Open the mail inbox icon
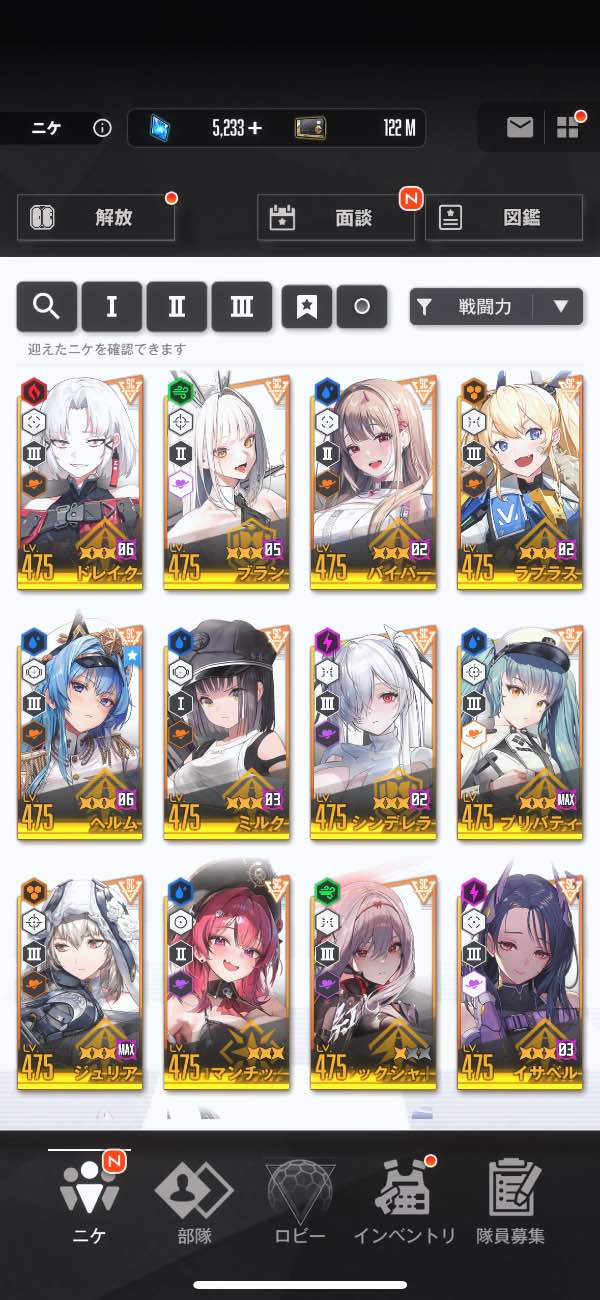 click(x=520, y=128)
